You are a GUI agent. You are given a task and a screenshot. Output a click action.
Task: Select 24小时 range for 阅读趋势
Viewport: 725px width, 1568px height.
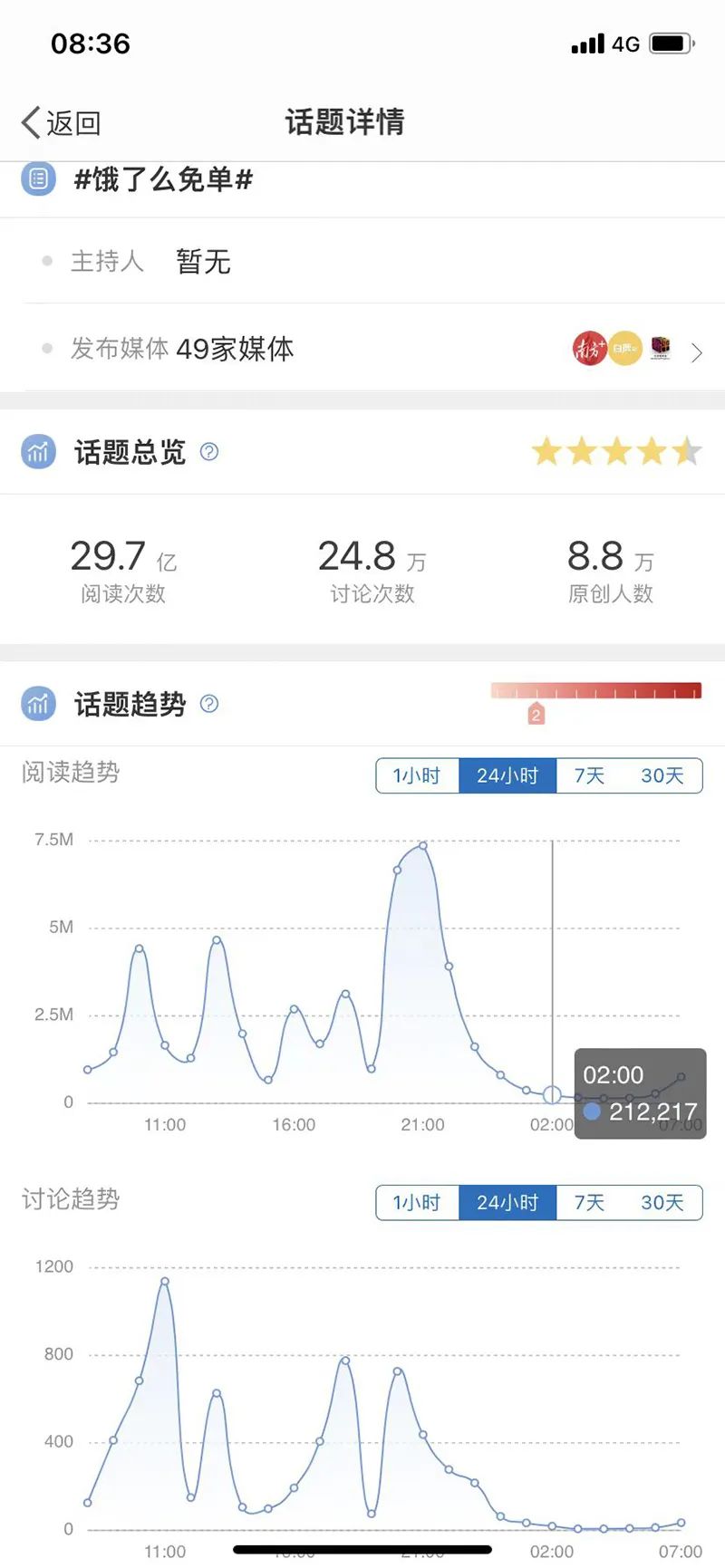[x=507, y=775]
